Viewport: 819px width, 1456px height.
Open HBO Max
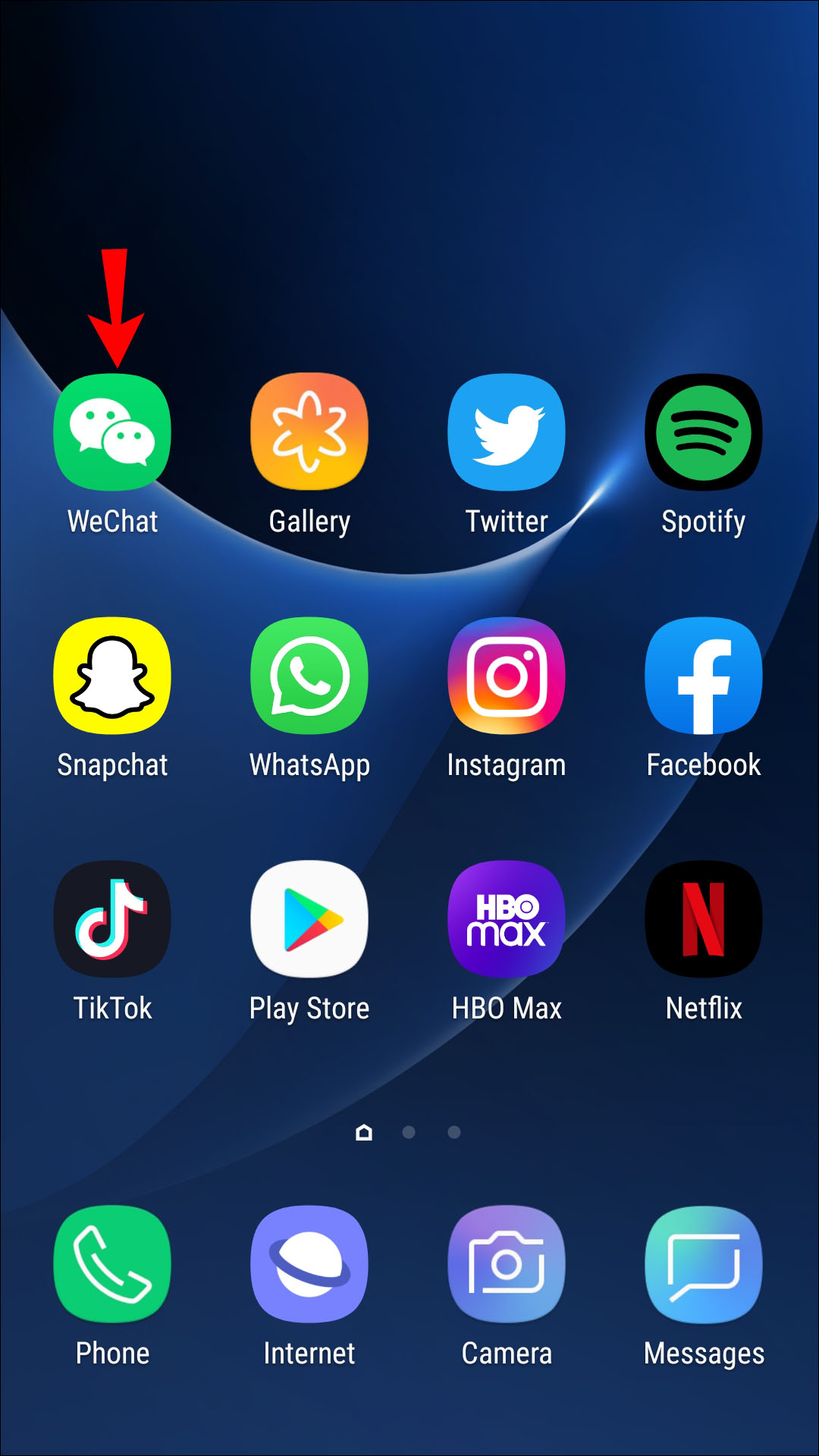[x=507, y=918]
